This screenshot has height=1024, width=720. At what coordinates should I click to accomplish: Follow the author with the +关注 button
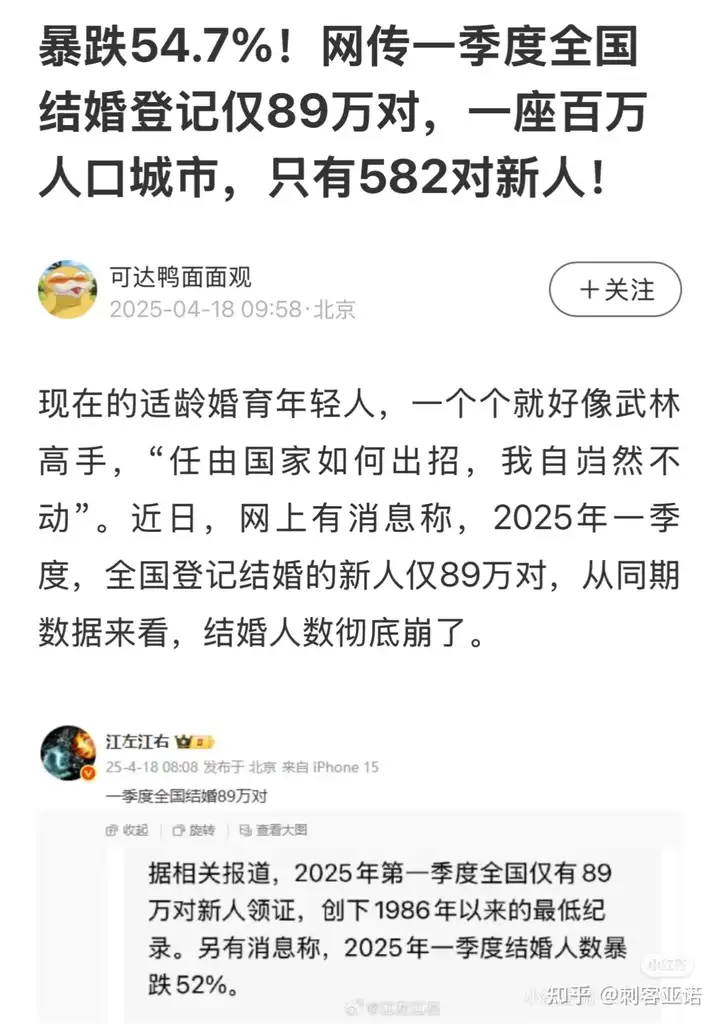pos(615,291)
